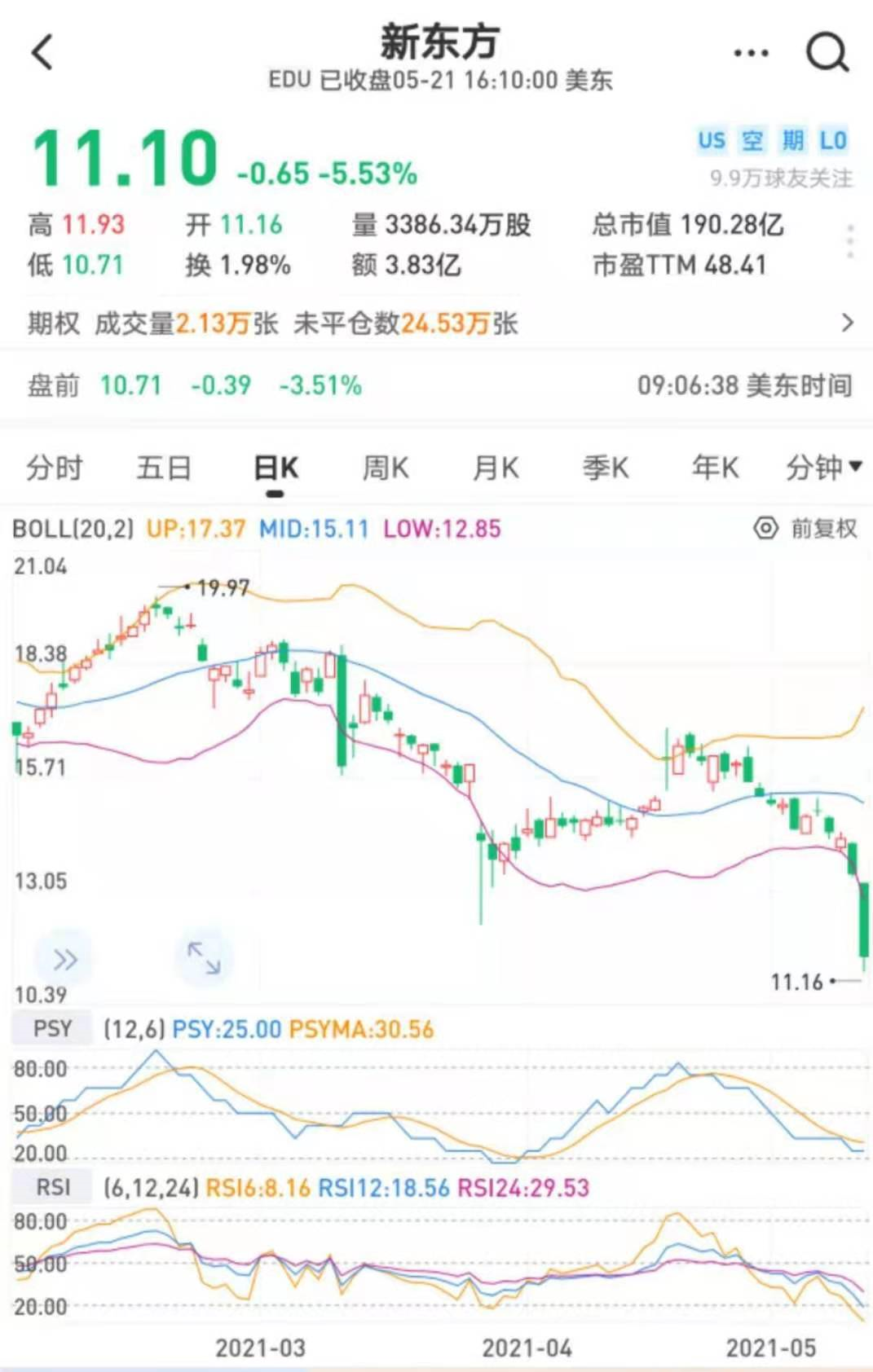Click the expand fullscreen chart icon
This screenshot has height=1372, width=873.
[x=205, y=958]
